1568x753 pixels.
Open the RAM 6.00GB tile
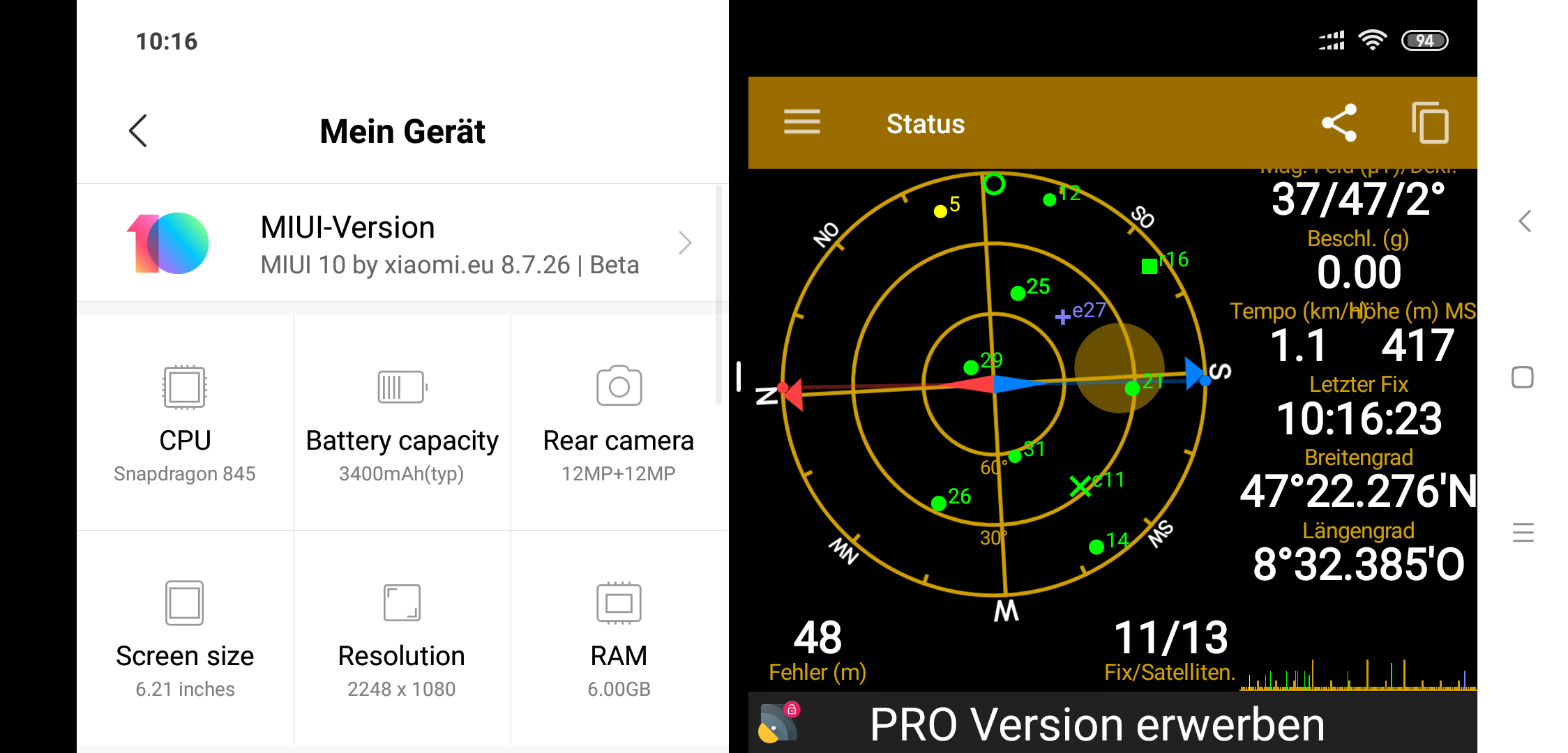click(x=619, y=638)
